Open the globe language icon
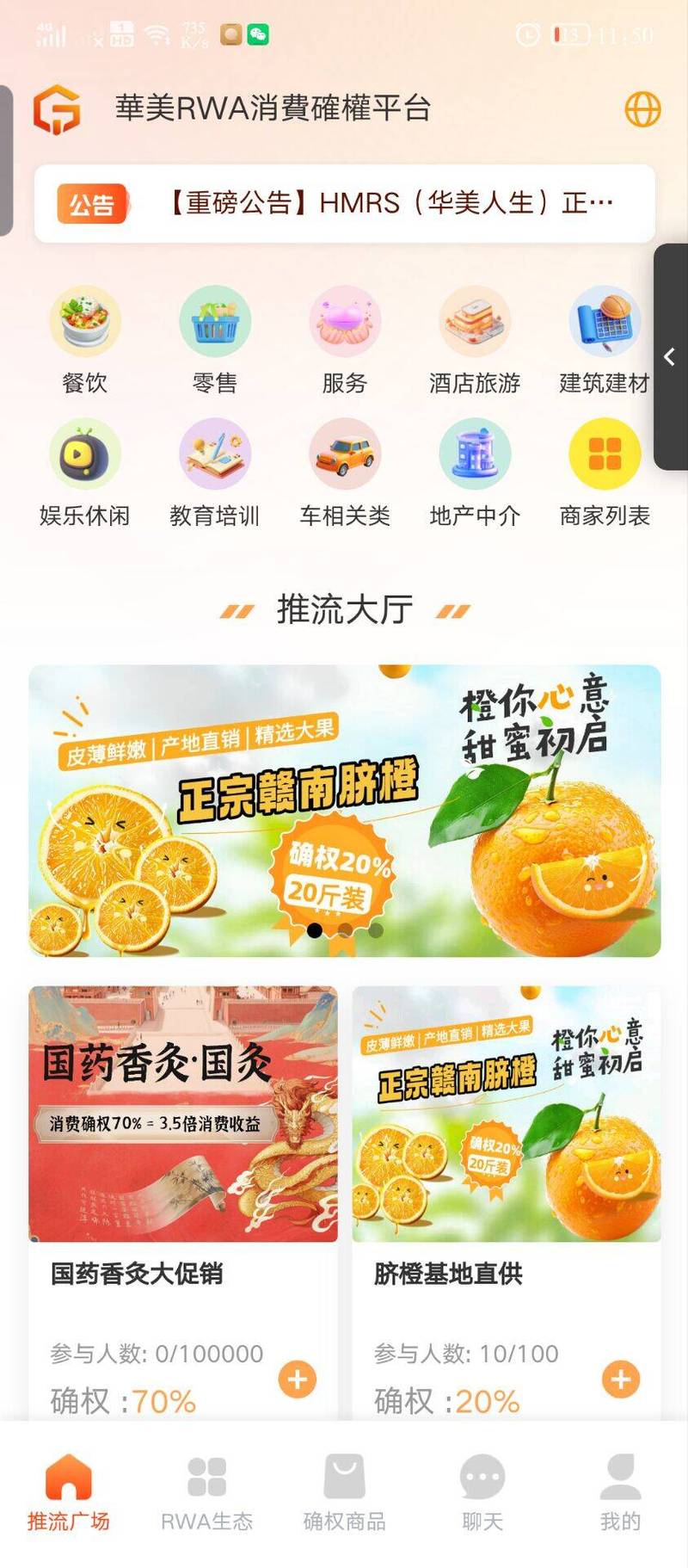This screenshot has width=688, height=1568. tap(642, 109)
